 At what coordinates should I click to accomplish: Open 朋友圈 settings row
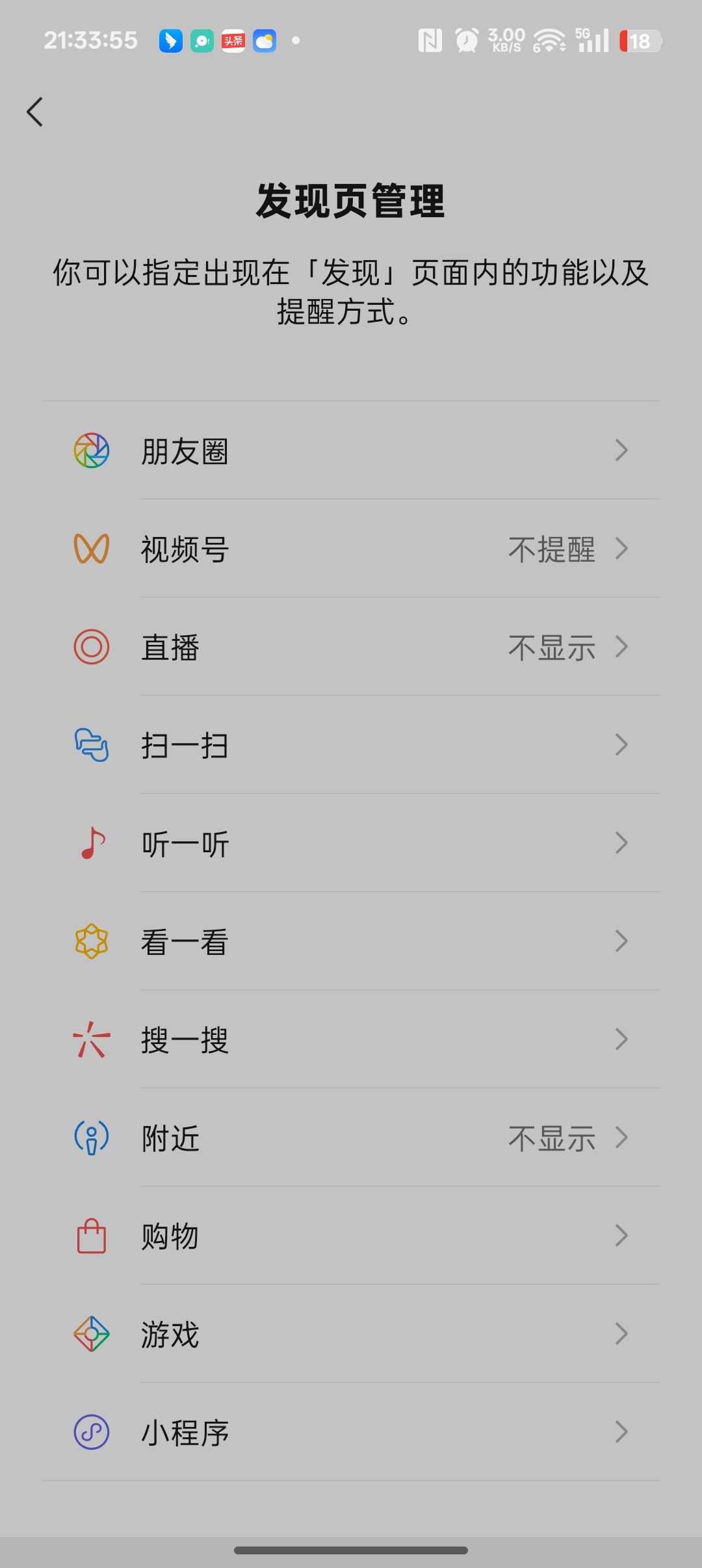click(351, 451)
